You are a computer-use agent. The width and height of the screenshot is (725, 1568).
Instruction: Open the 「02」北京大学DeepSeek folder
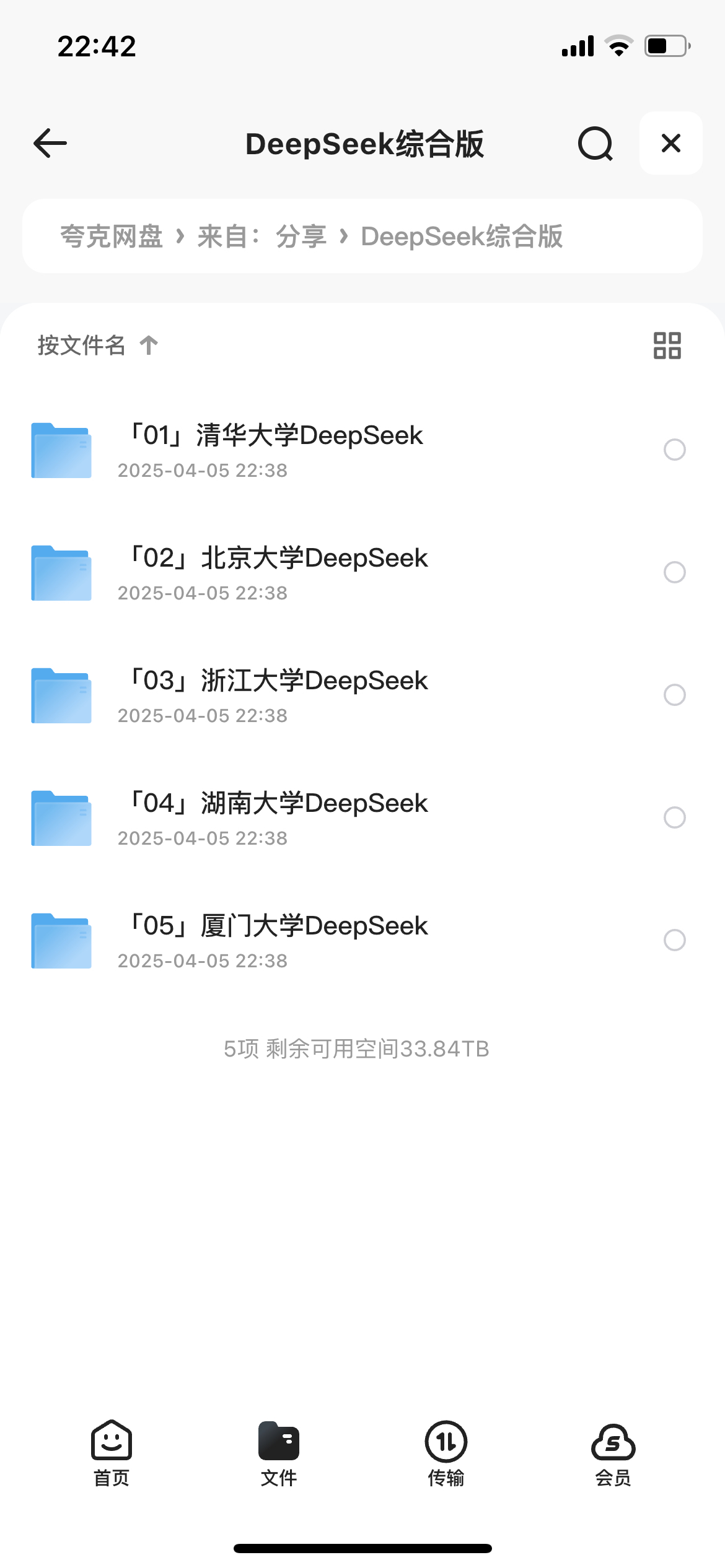pyautogui.click(x=362, y=573)
